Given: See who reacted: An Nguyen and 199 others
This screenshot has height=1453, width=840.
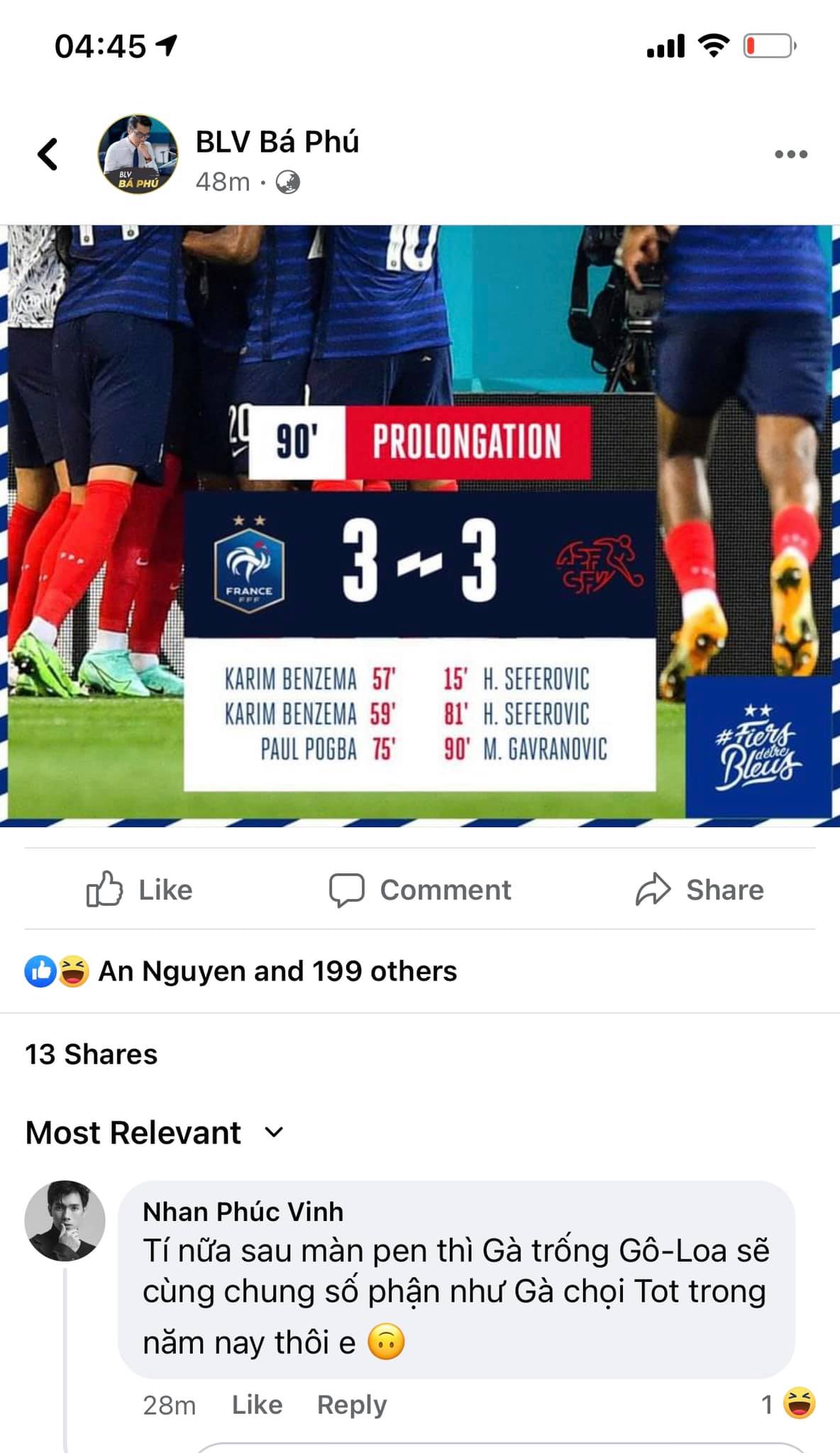Looking at the screenshot, I should 277,971.
